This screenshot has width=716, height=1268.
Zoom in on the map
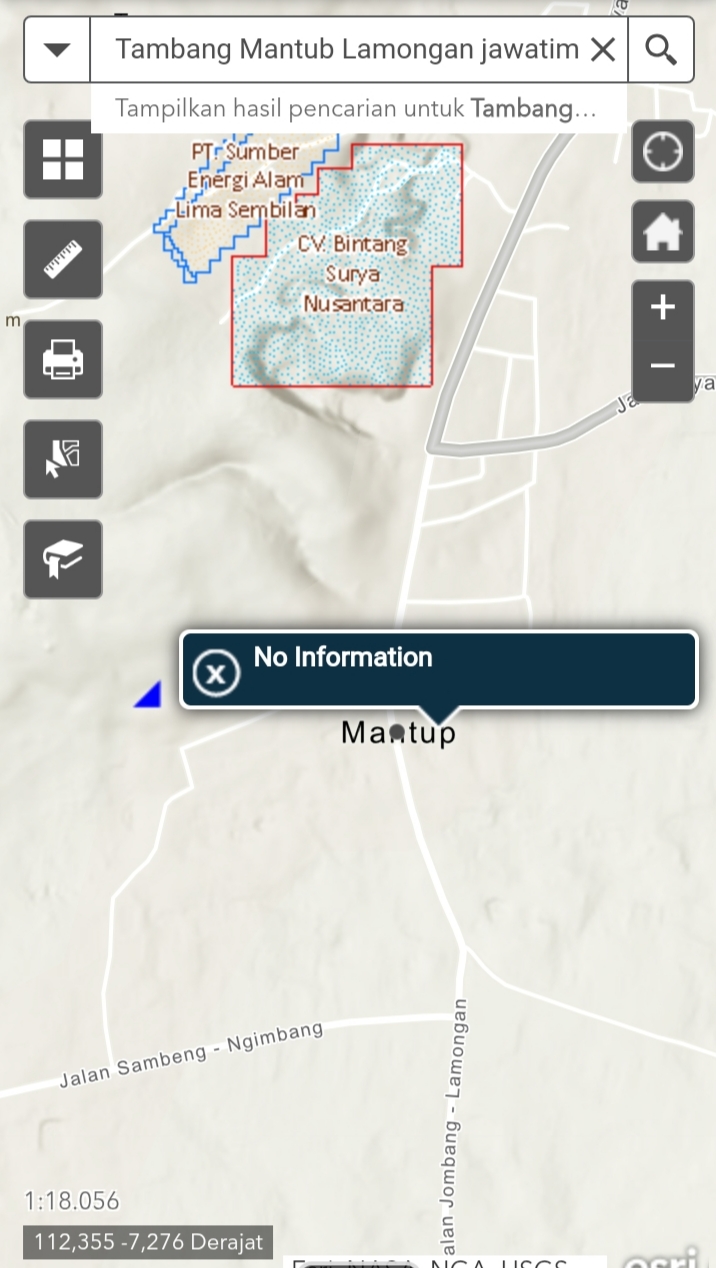pyautogui.click(x=662, y=309)
